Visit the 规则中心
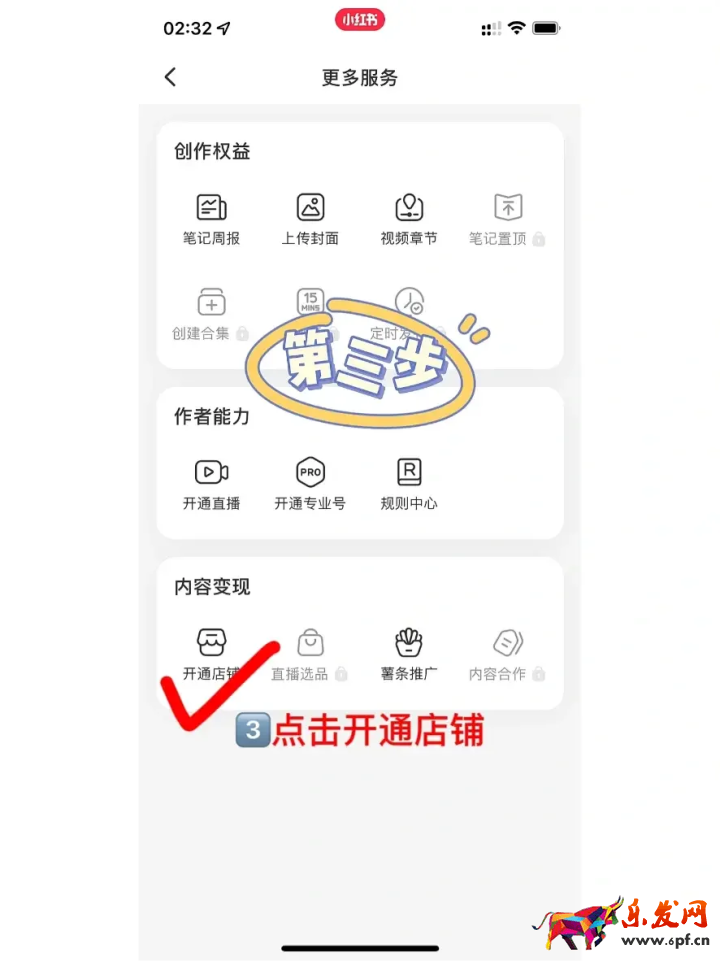Screen dimensions: 720x961 (409, 484)
